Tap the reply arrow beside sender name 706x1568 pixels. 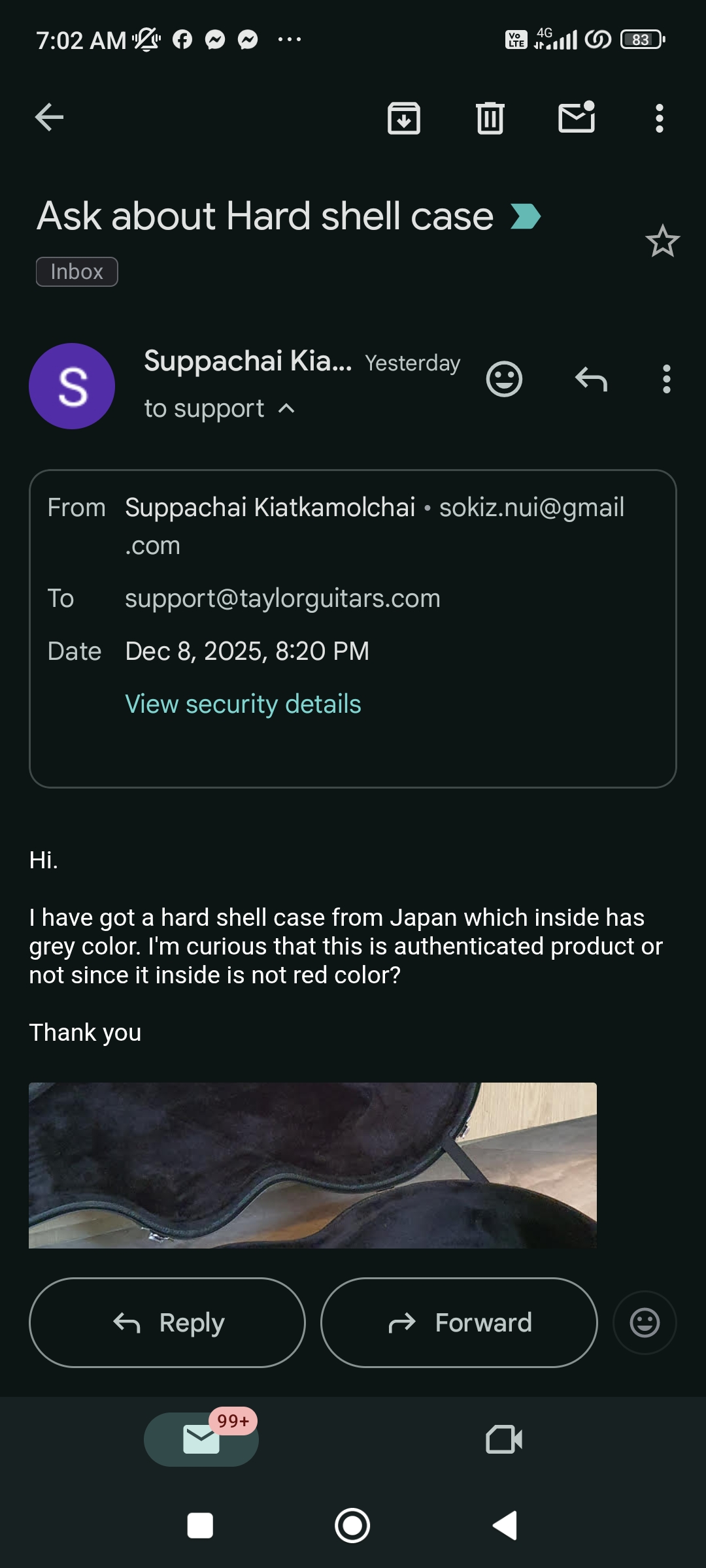click(x=591, y=379)
